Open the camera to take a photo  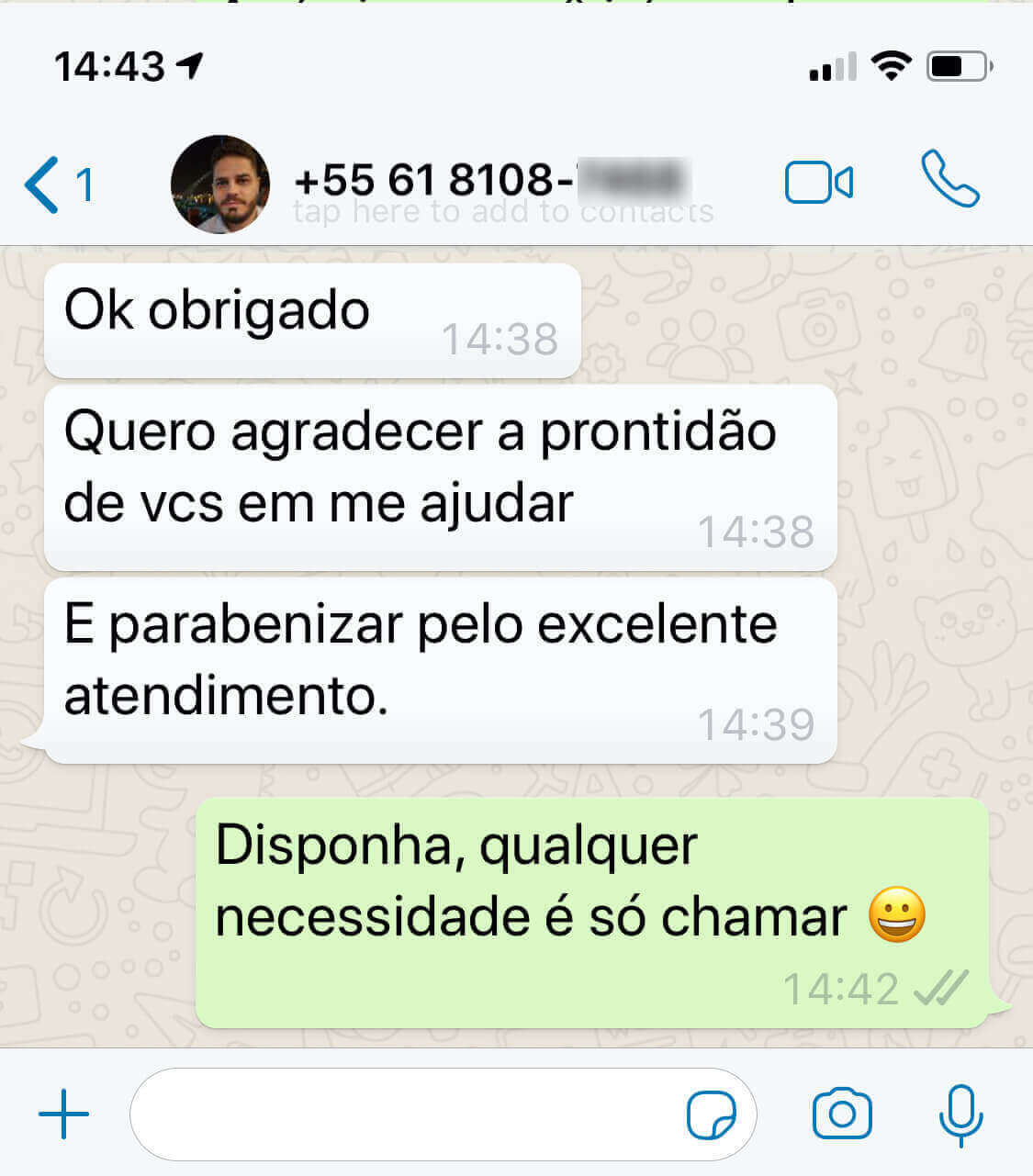click(x=842, y=1114)
